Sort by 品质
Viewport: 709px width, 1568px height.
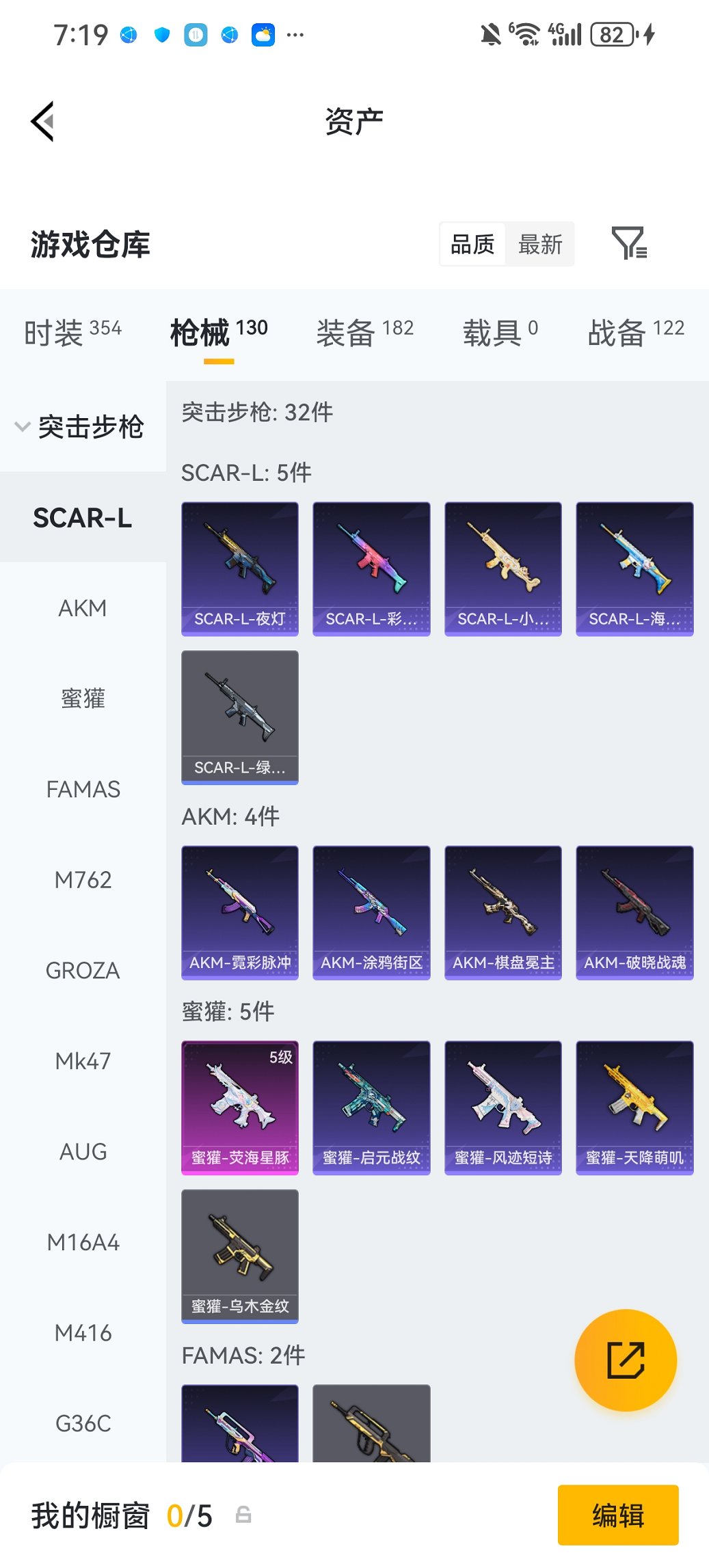472,244
